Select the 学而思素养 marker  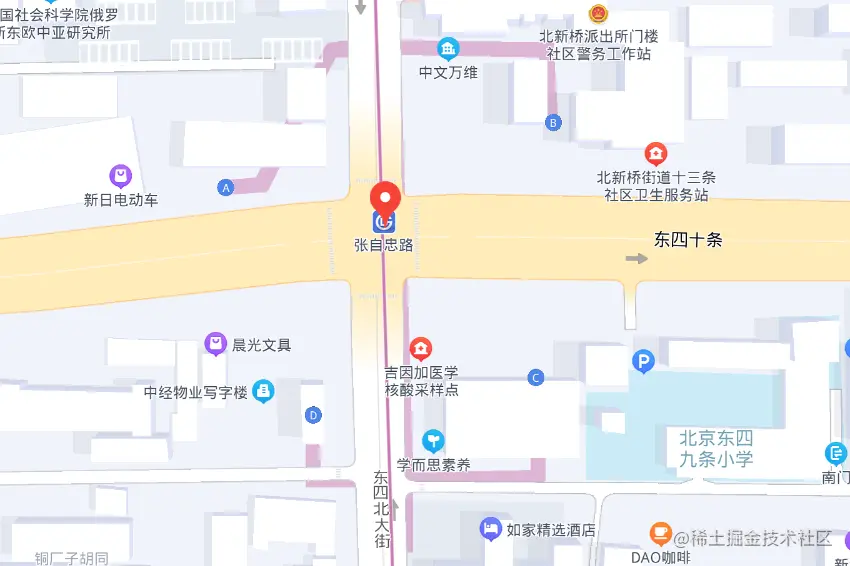[433, 440]
